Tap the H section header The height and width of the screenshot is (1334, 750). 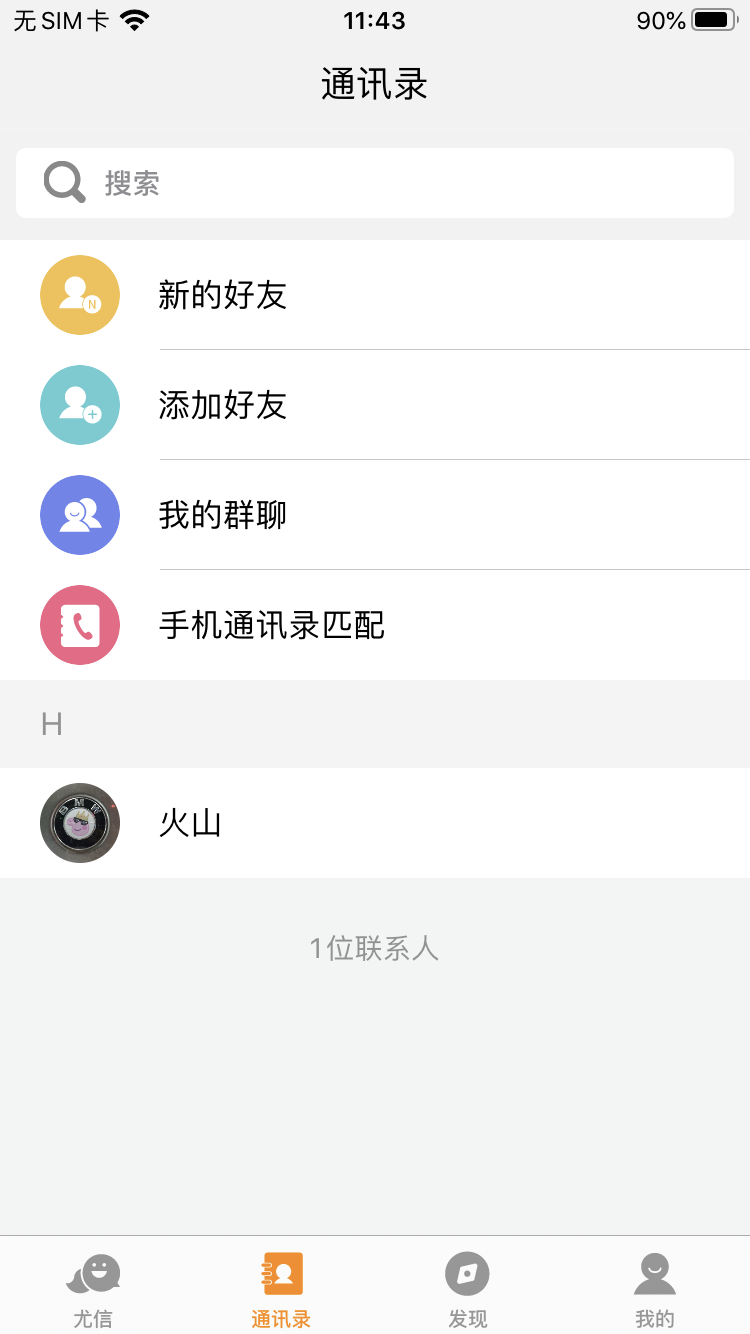click(x=50, y=724)
